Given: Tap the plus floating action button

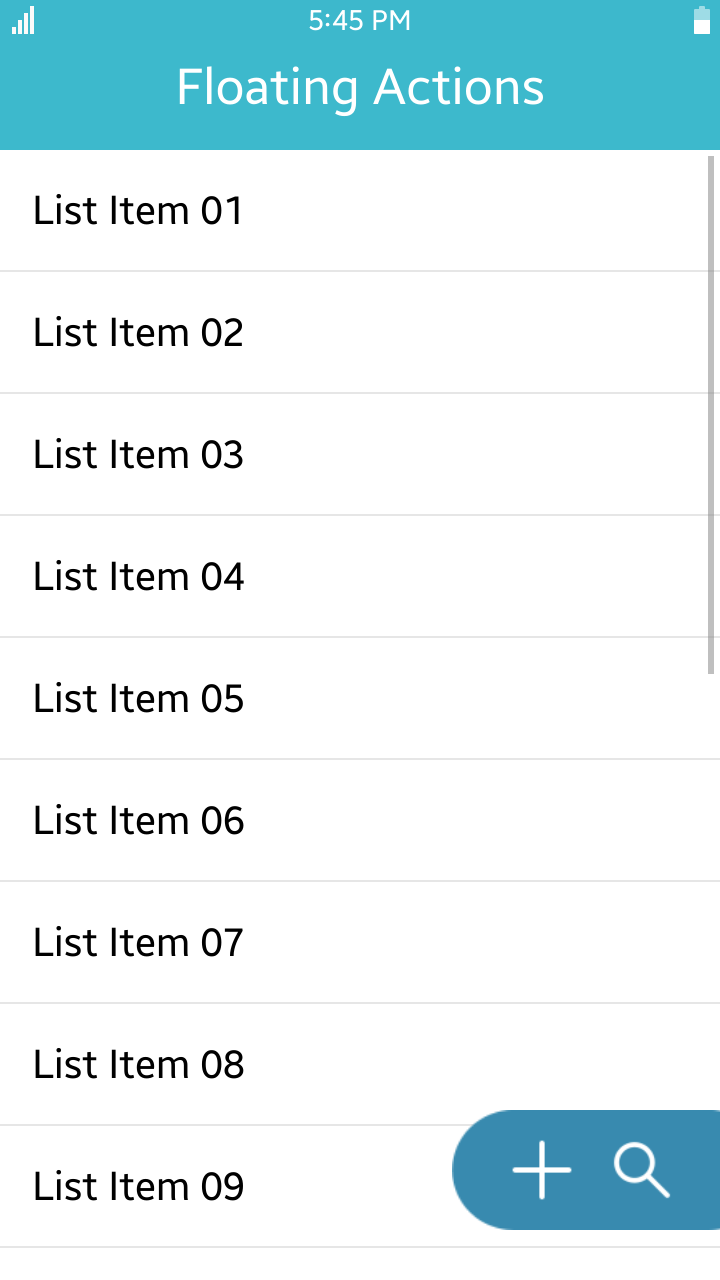Looking at the screenshot, I should (x=542, y=1168).
